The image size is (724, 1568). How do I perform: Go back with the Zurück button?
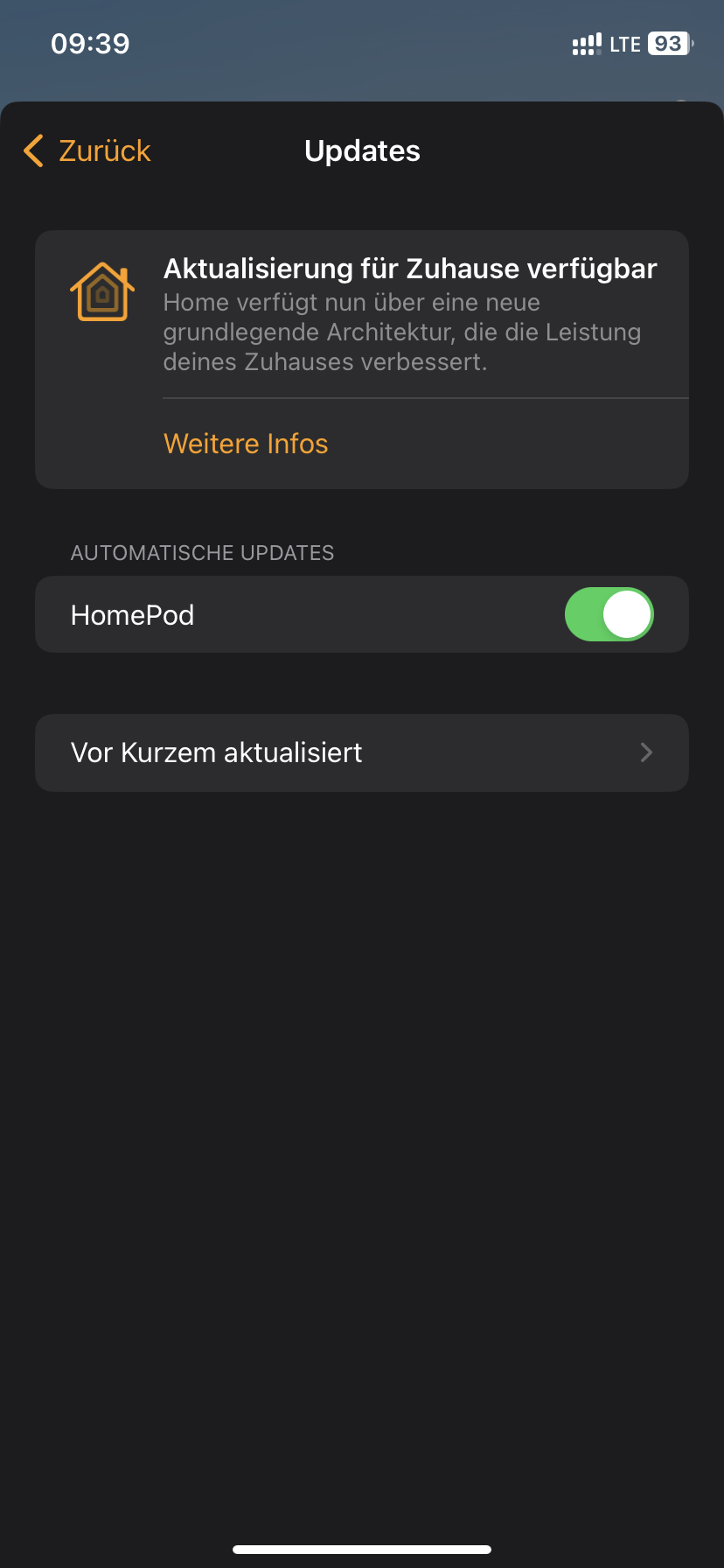(x=87, y=150)
